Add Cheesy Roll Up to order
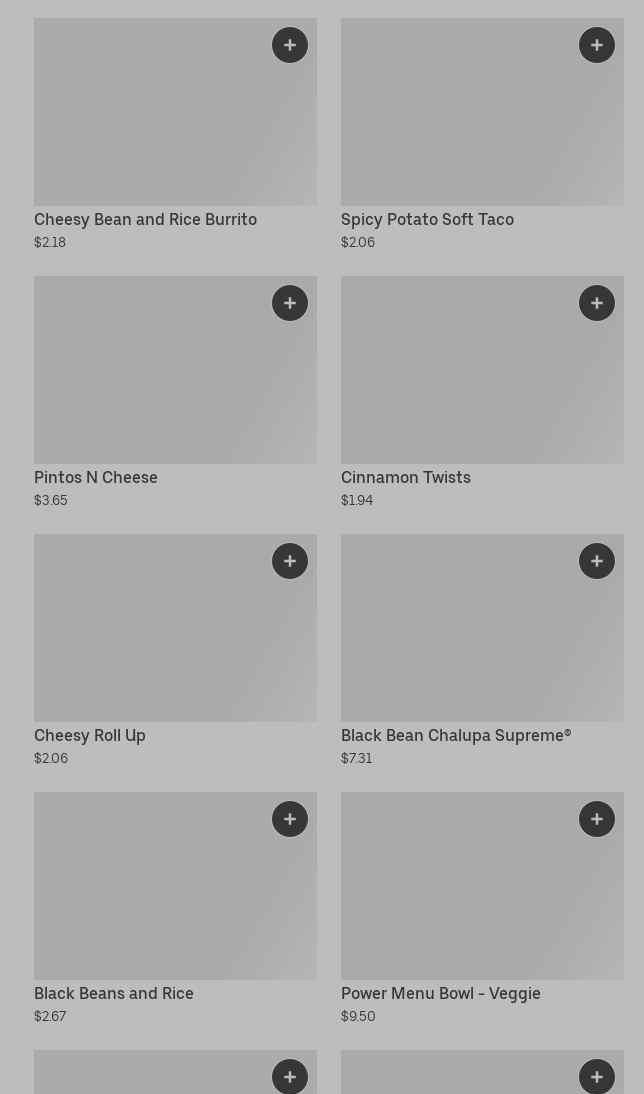 (290, 561)
